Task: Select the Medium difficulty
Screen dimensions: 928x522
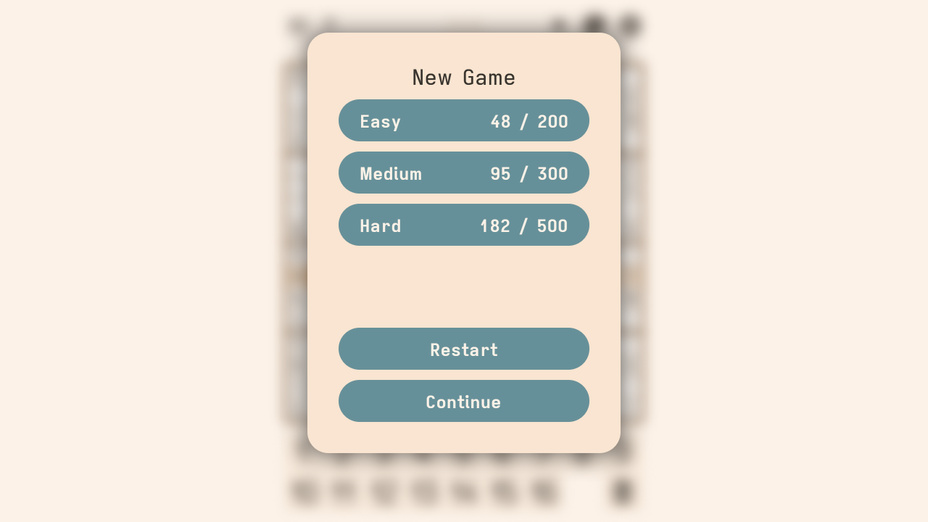Action: tap(463, 173)
